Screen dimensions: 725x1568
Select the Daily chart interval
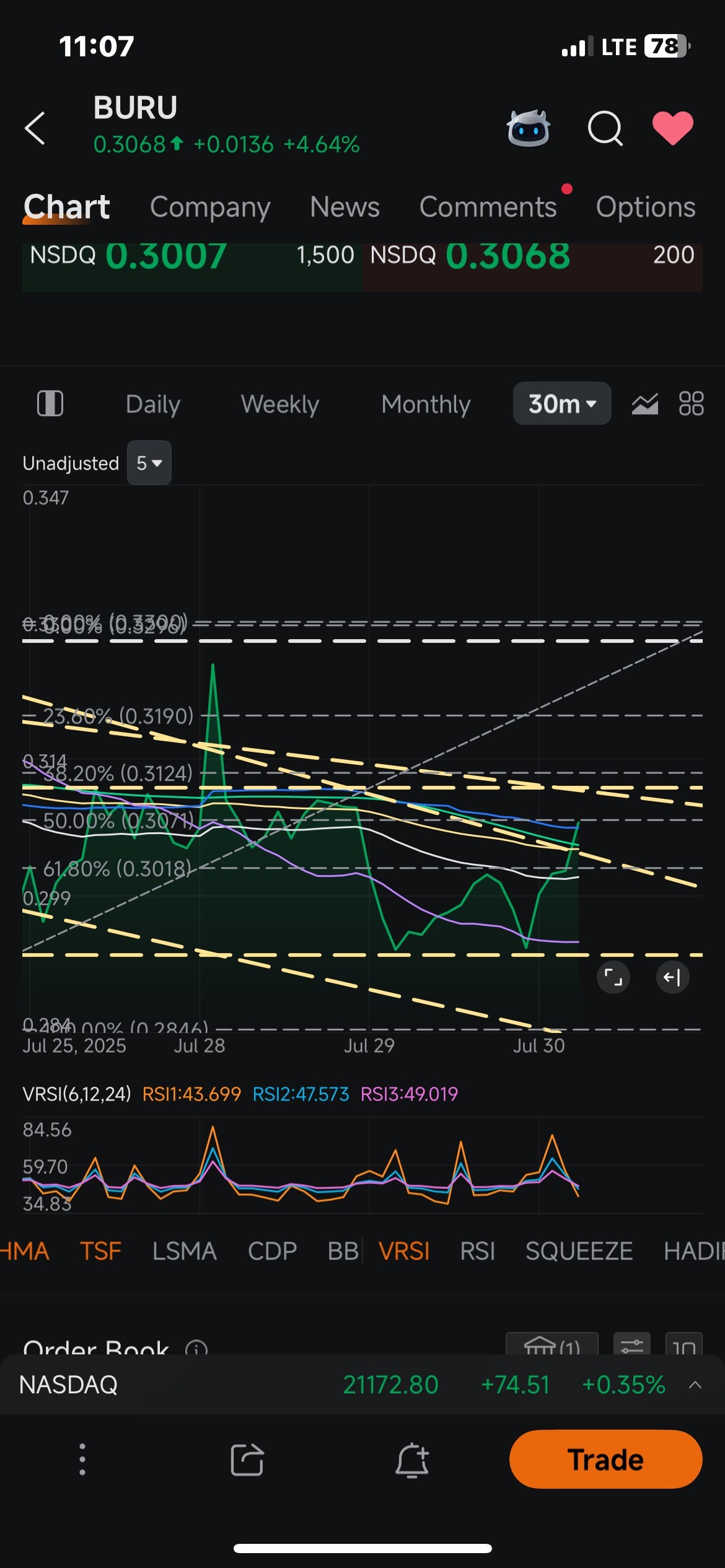(153, 404)
